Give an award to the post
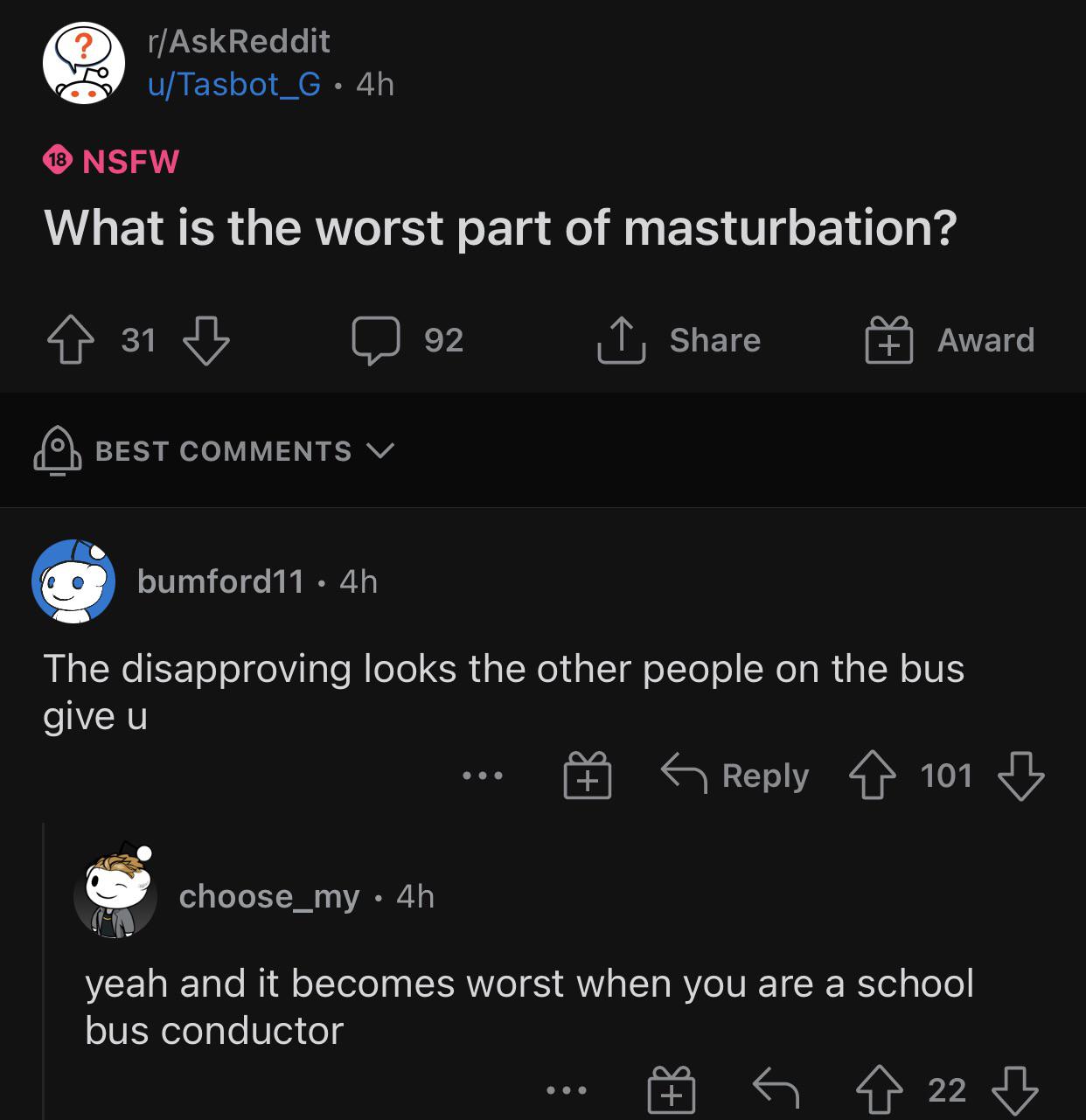 point(950,340)
